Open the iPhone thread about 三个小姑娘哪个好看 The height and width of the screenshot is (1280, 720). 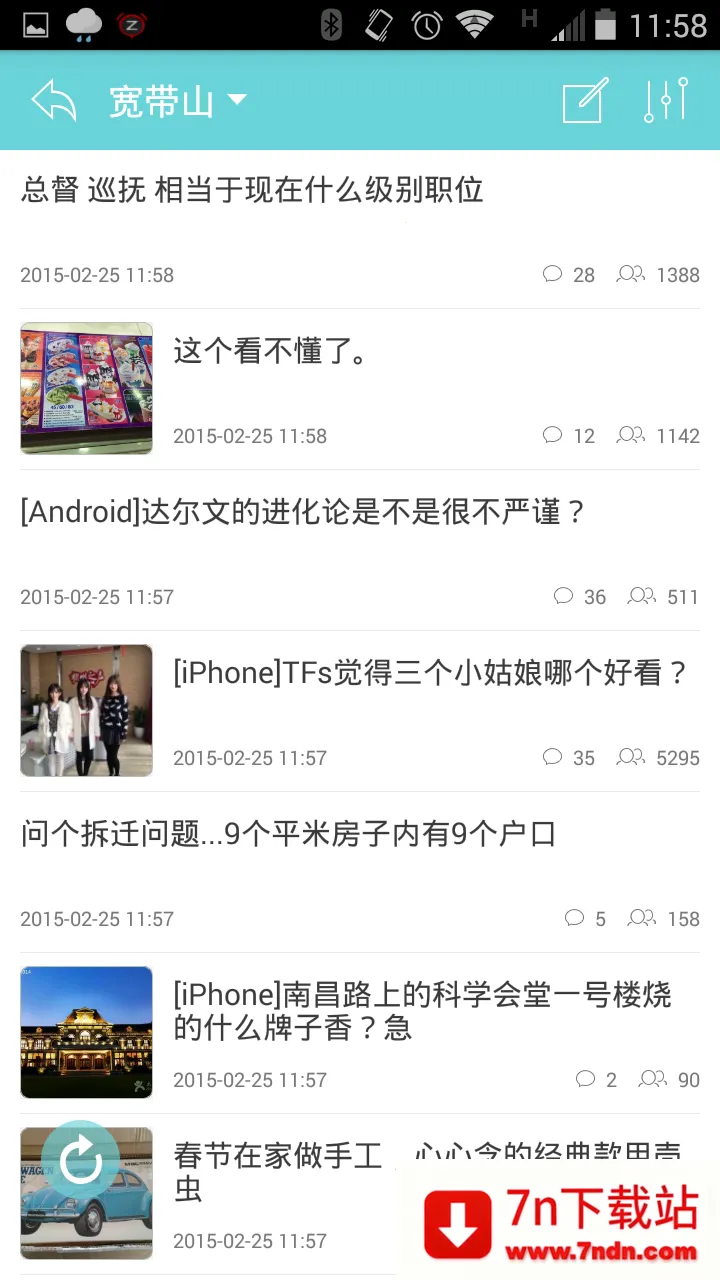tap(430, 673)
